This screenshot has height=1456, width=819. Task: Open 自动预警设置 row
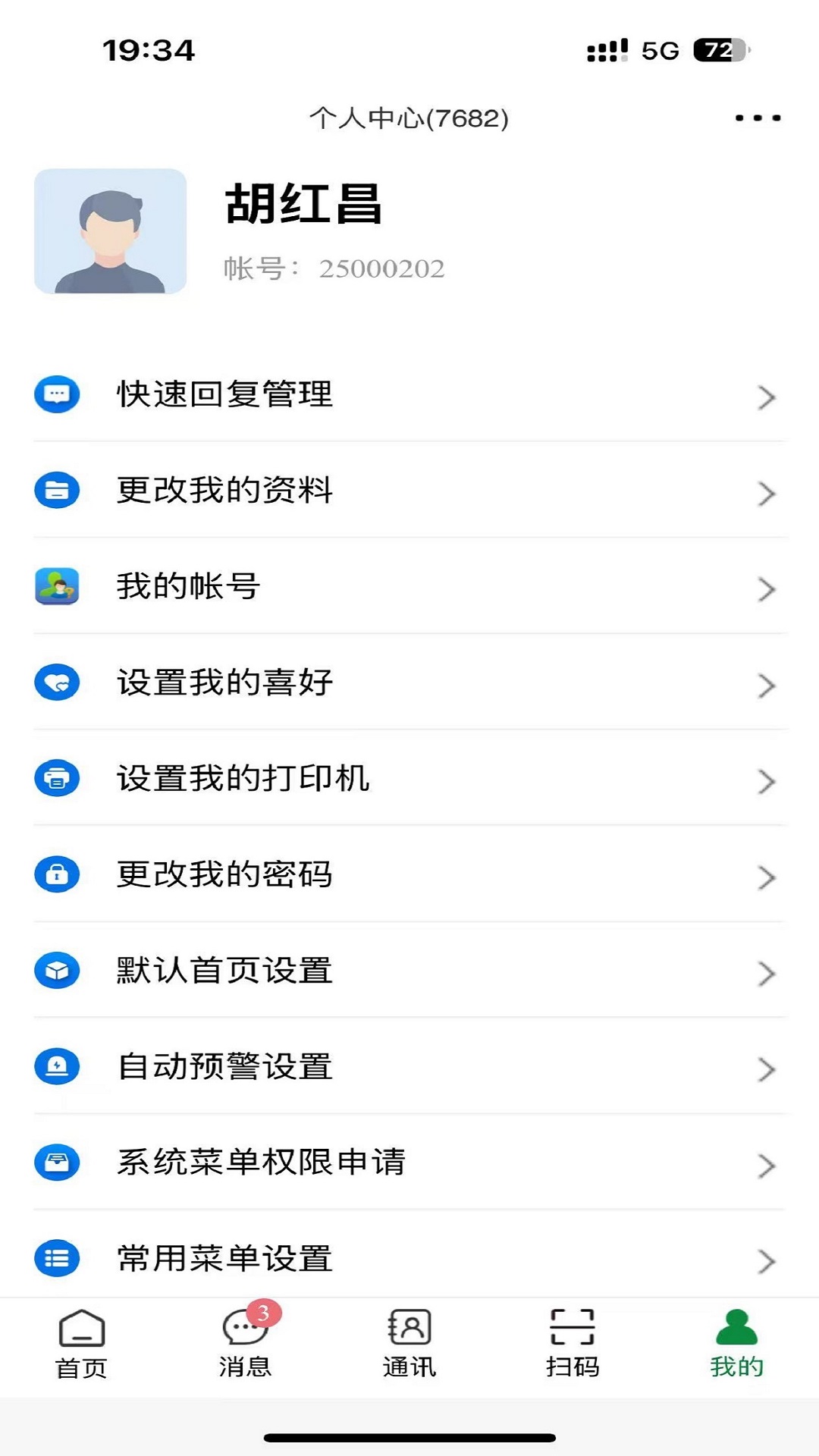pyautogui.click(x=409, y=1066)
